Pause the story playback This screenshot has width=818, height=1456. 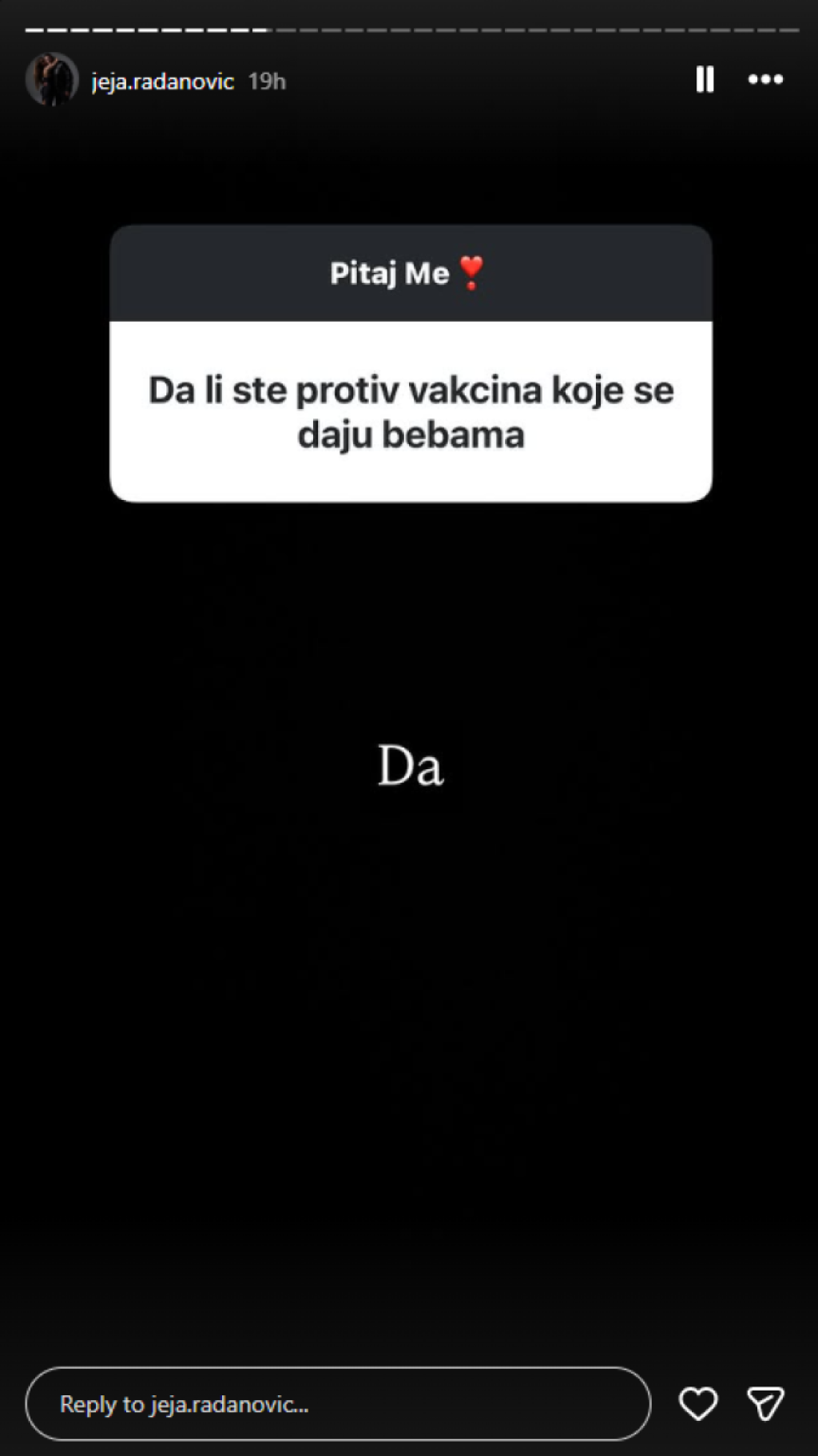tap(705, 80)
